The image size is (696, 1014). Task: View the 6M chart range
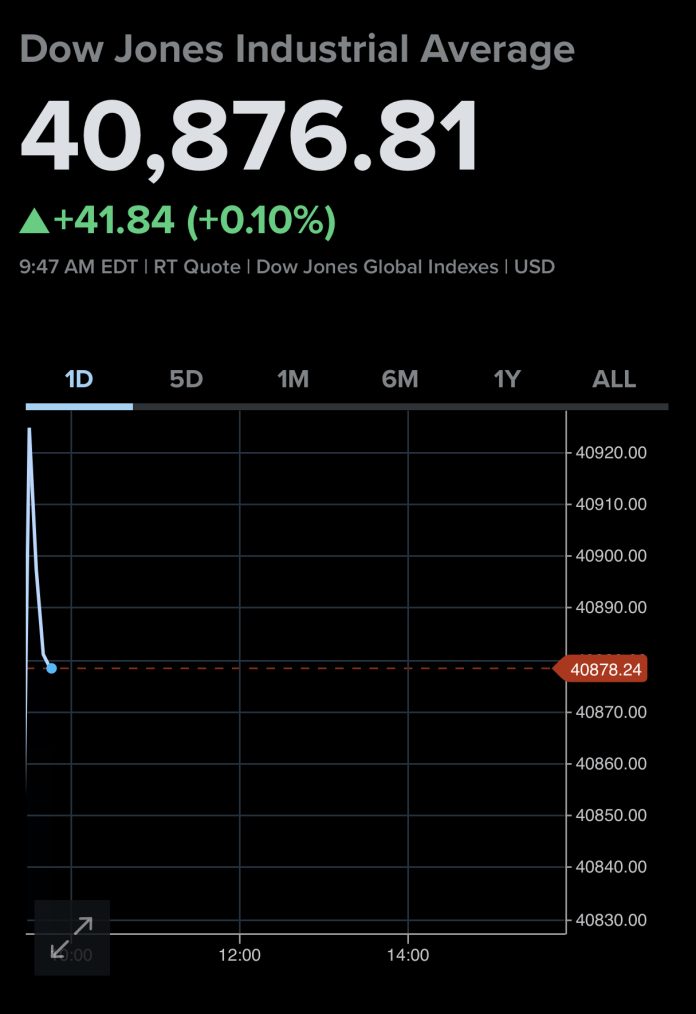pos(400,380)
